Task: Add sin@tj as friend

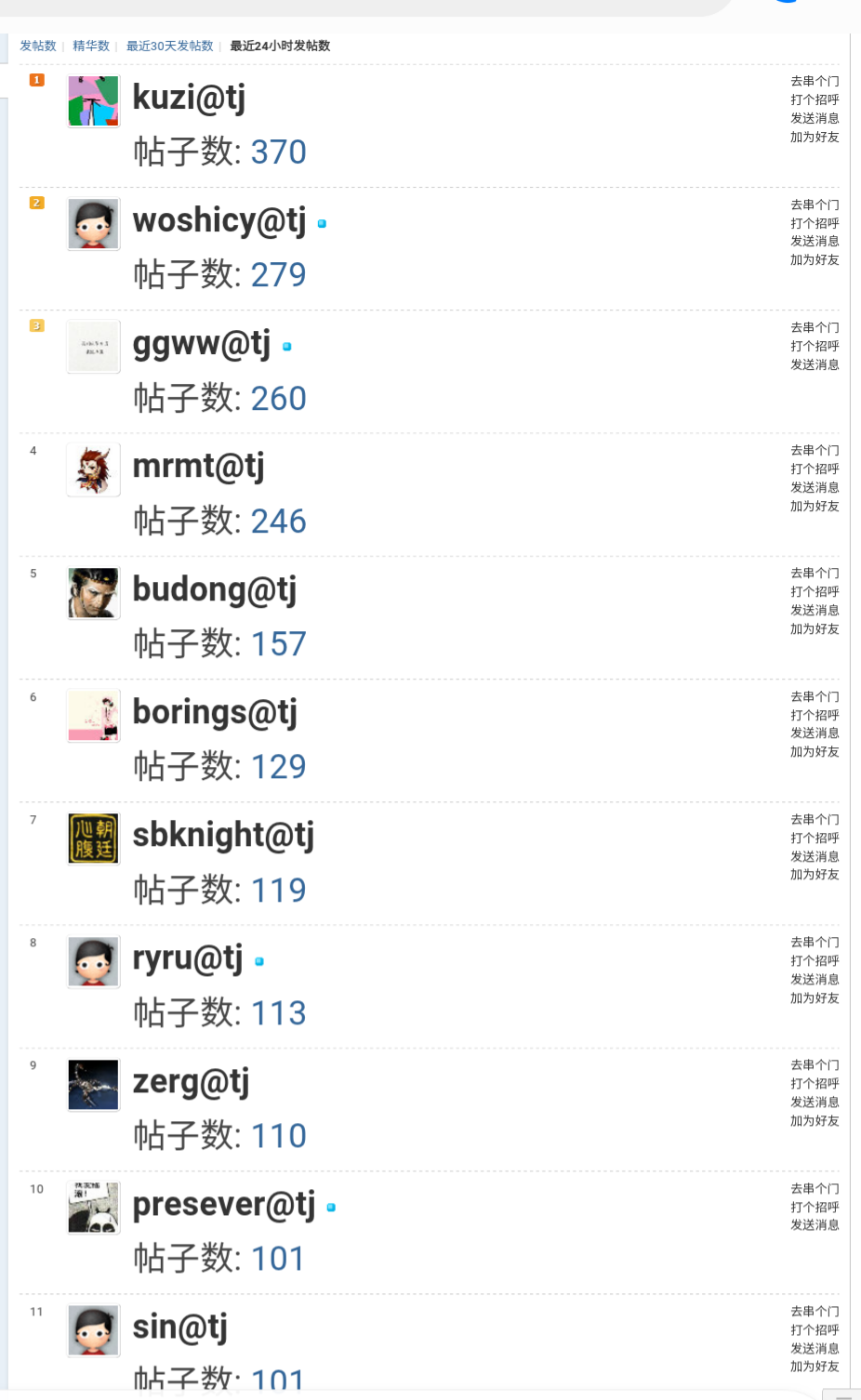Action: click(815, 1367)
